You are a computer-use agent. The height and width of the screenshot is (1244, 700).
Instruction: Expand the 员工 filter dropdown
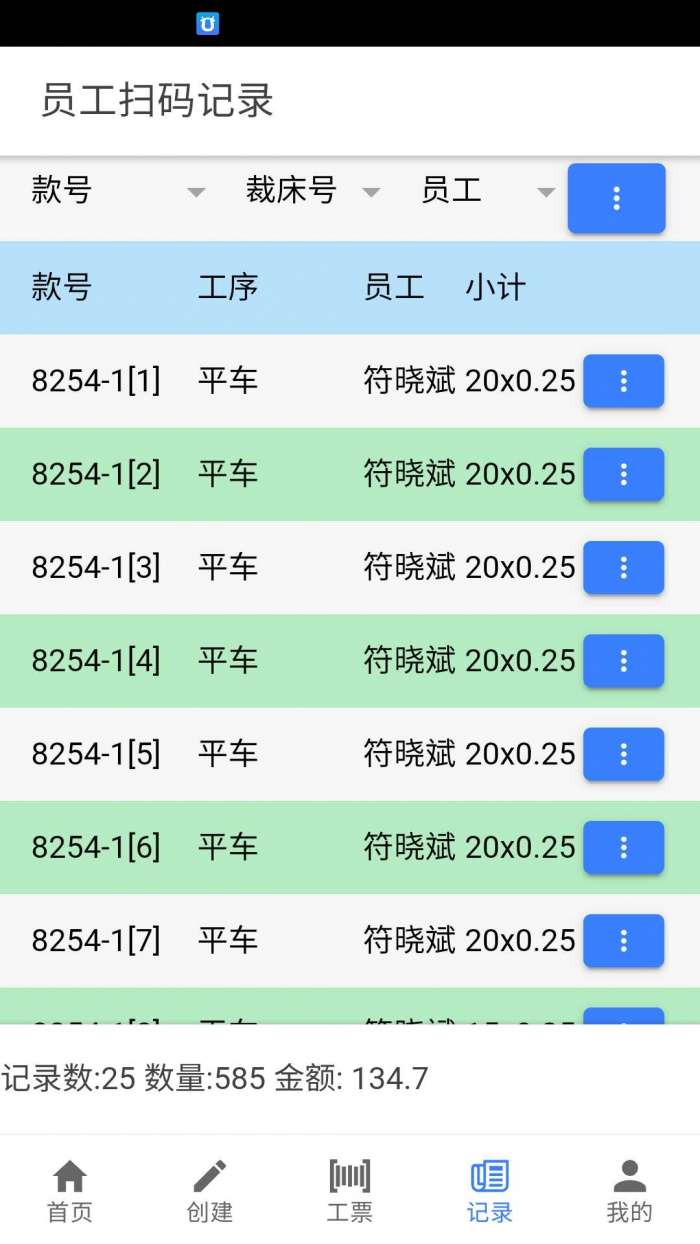pyautogui.click(x=487, y=191)
